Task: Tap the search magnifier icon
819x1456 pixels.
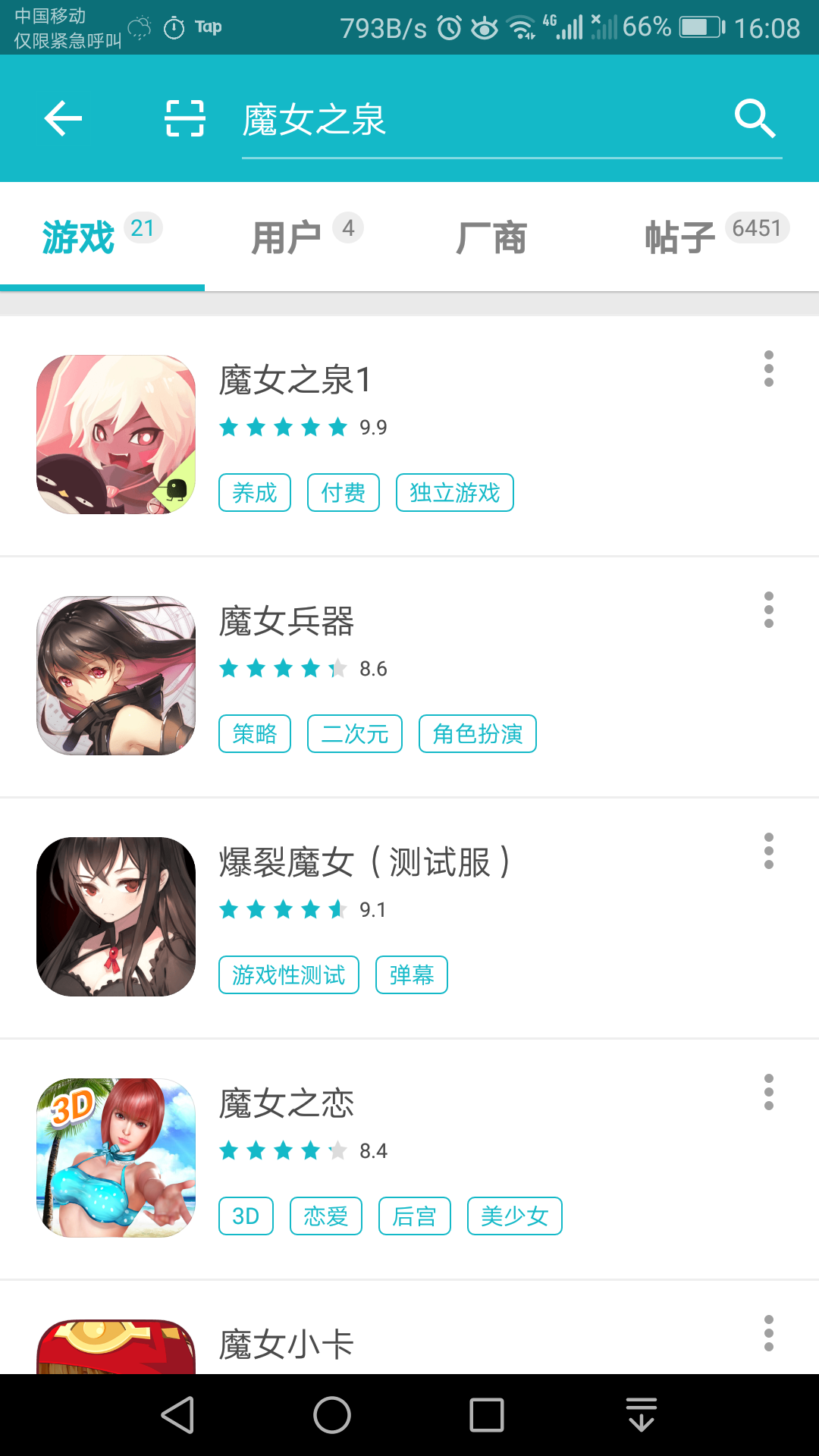Action: pyautogui.click(x=755, y=118)
